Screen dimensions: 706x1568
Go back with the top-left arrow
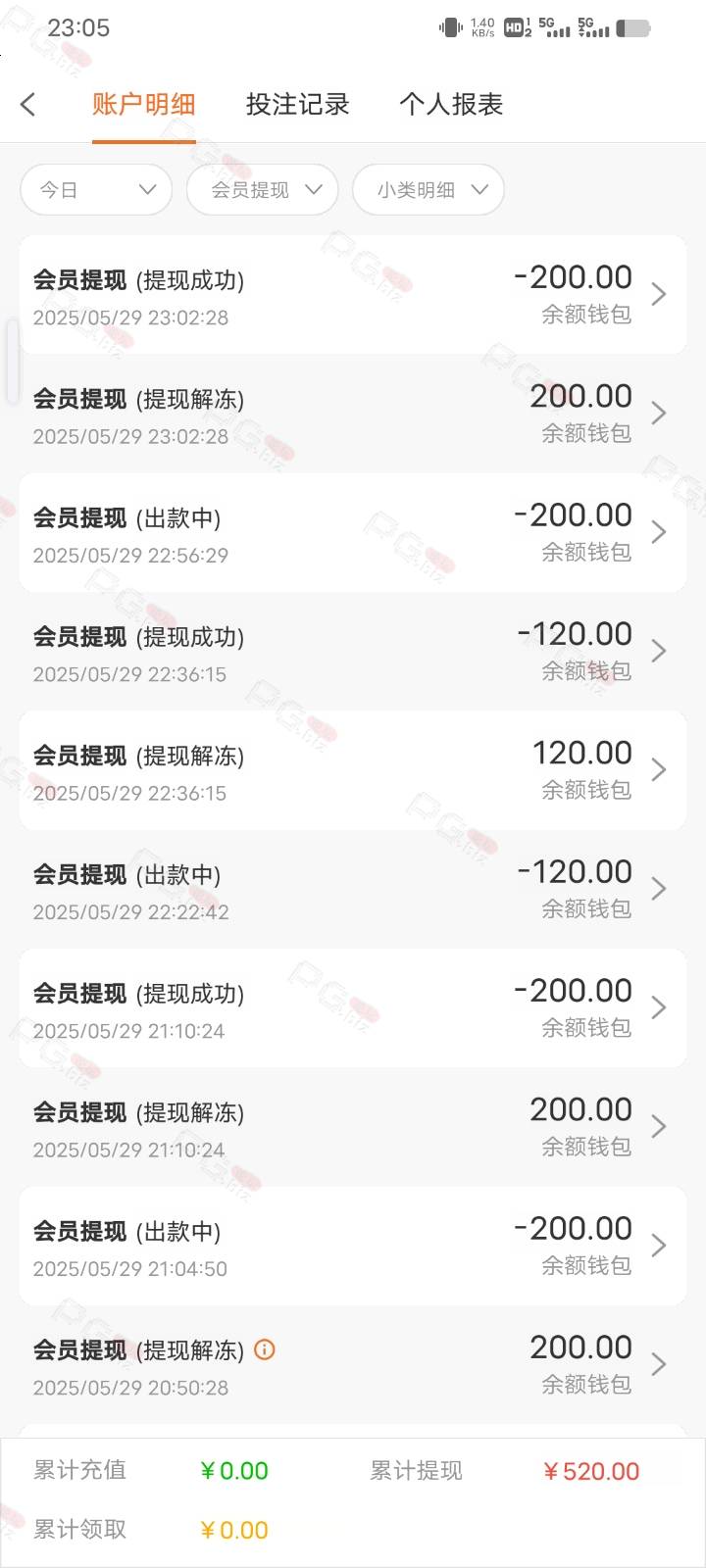[27, 104]
